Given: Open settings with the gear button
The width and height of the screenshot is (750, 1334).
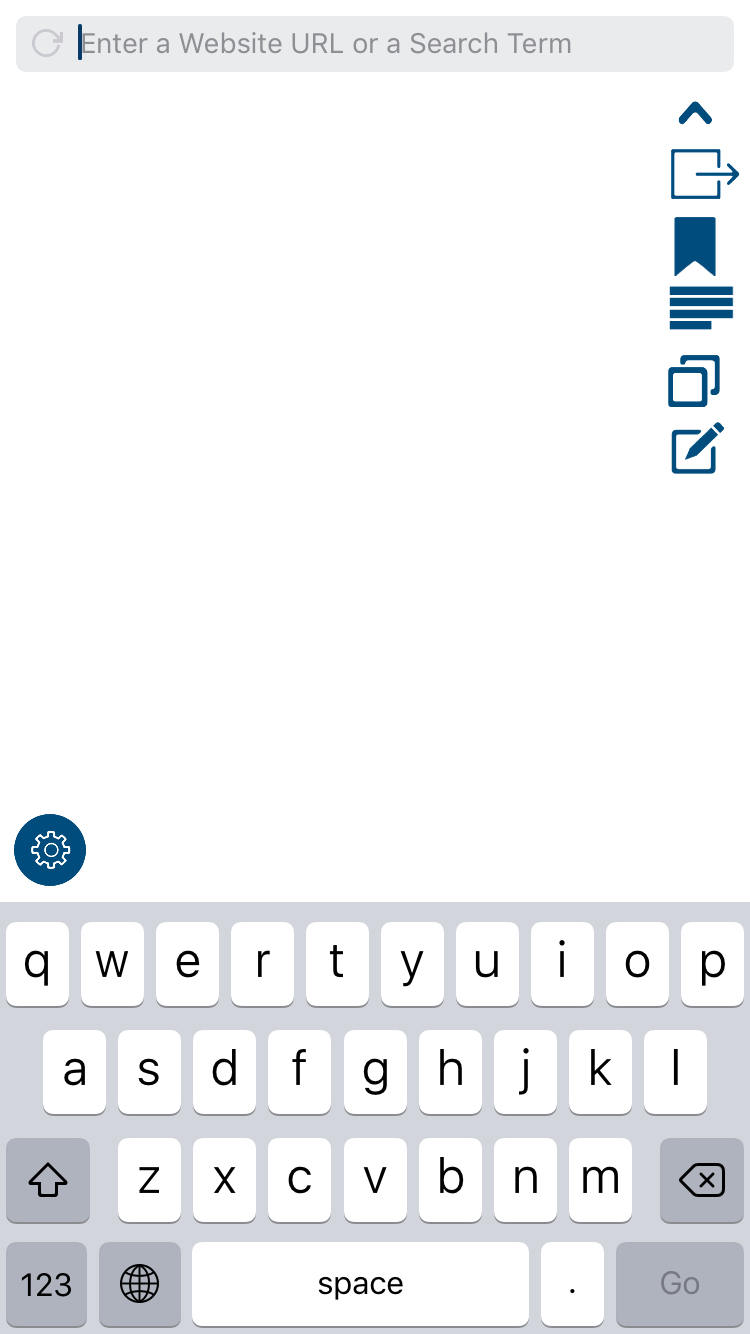Looking at the screenshot, I should click(x=50, y=850).
